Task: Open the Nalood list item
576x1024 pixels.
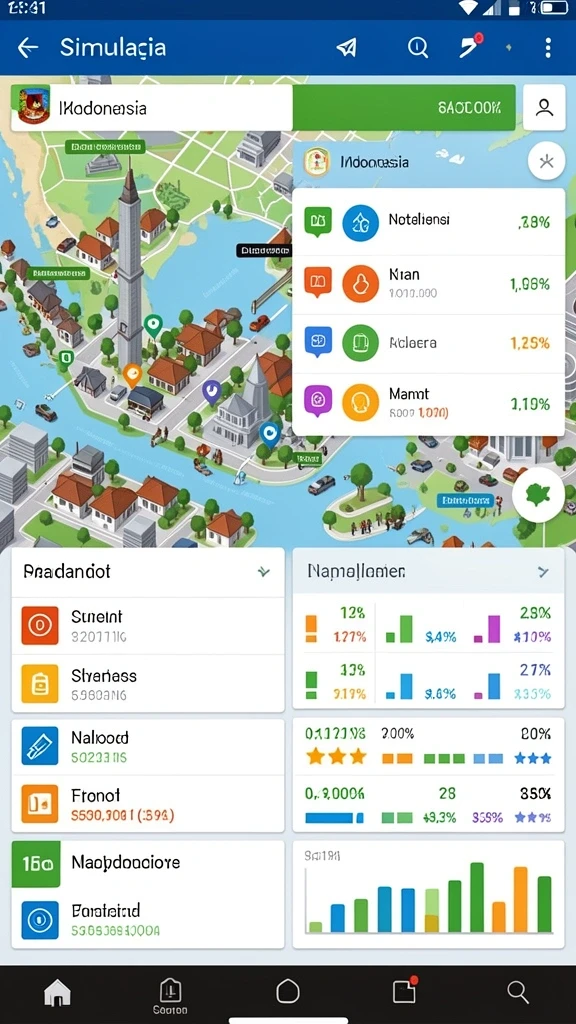Action: tap(148, 747)
